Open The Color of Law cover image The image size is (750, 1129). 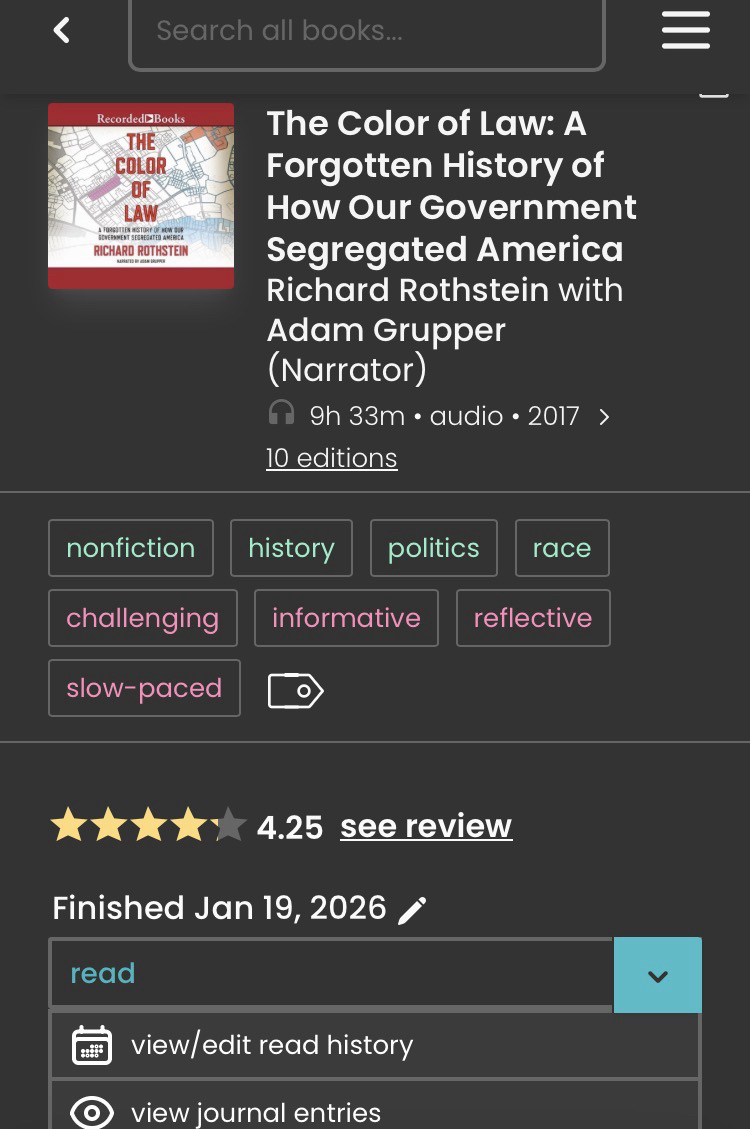pyautogui.click(x=141, y=196)
